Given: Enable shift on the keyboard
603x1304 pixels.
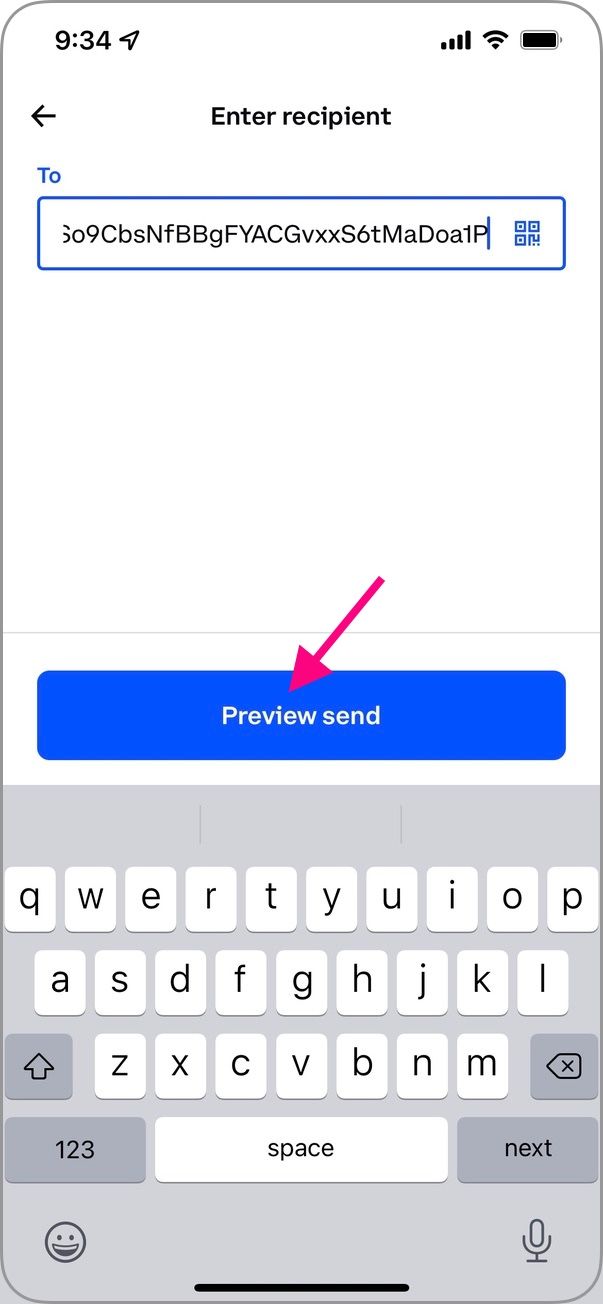Looking at the screenshot, I should click(39, 1066).
